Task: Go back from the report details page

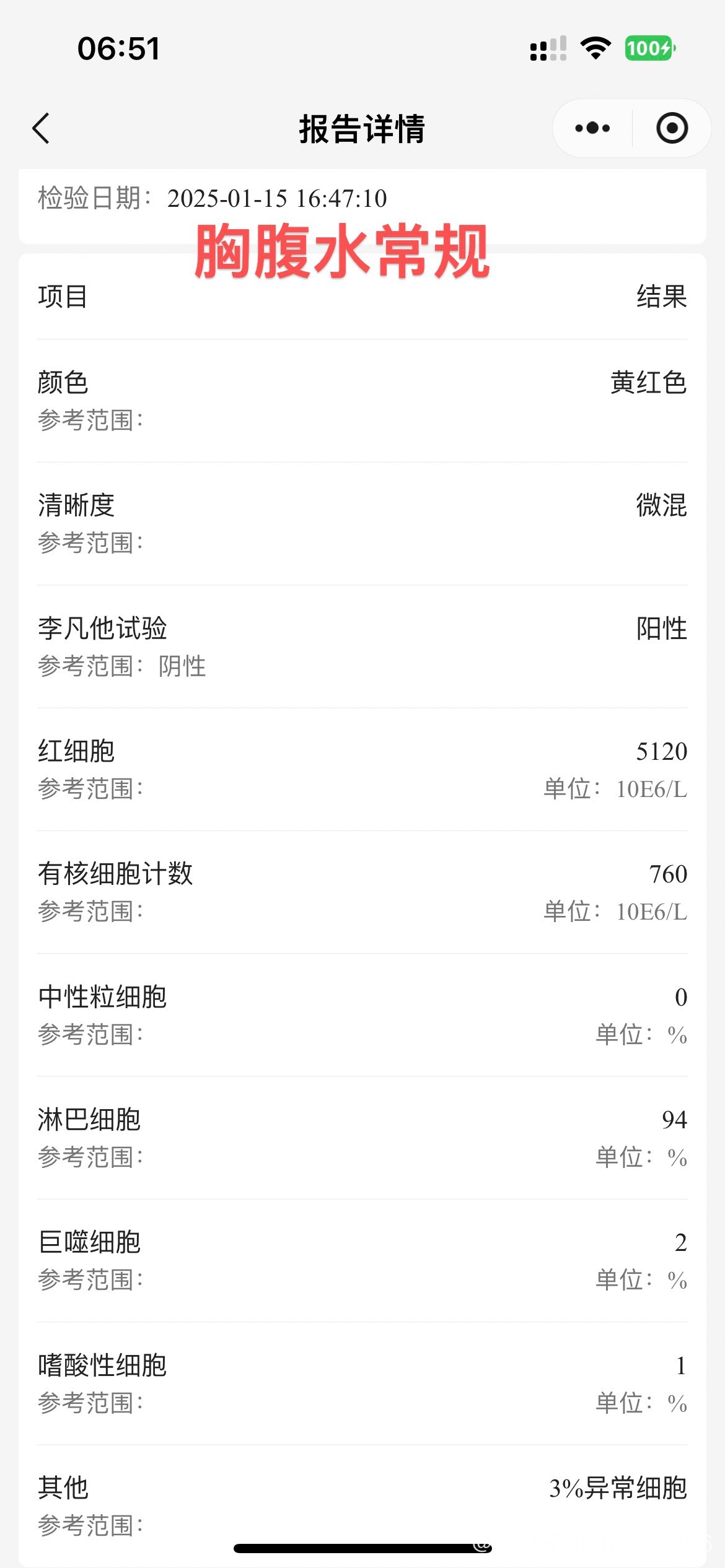Action: [41, 129]
